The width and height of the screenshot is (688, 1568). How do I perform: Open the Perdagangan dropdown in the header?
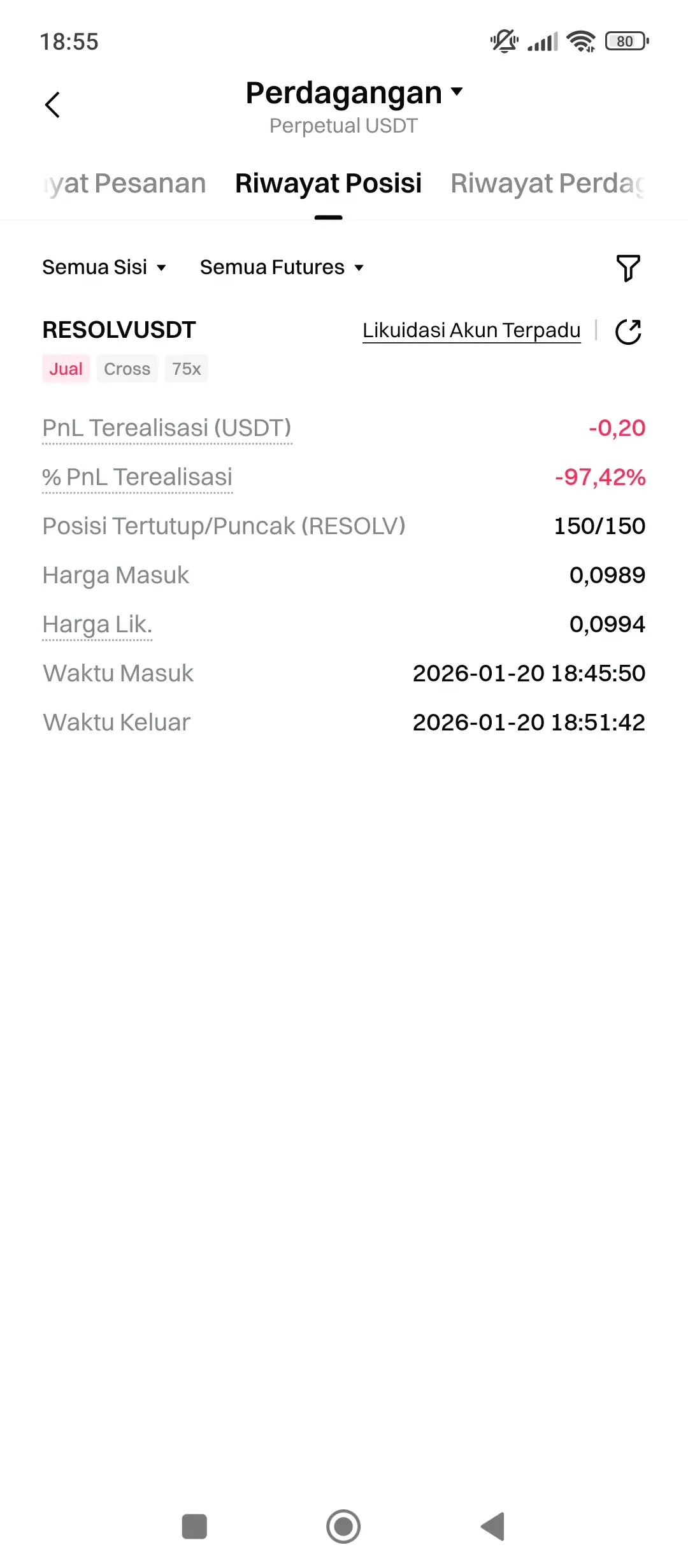click(354, 93)
